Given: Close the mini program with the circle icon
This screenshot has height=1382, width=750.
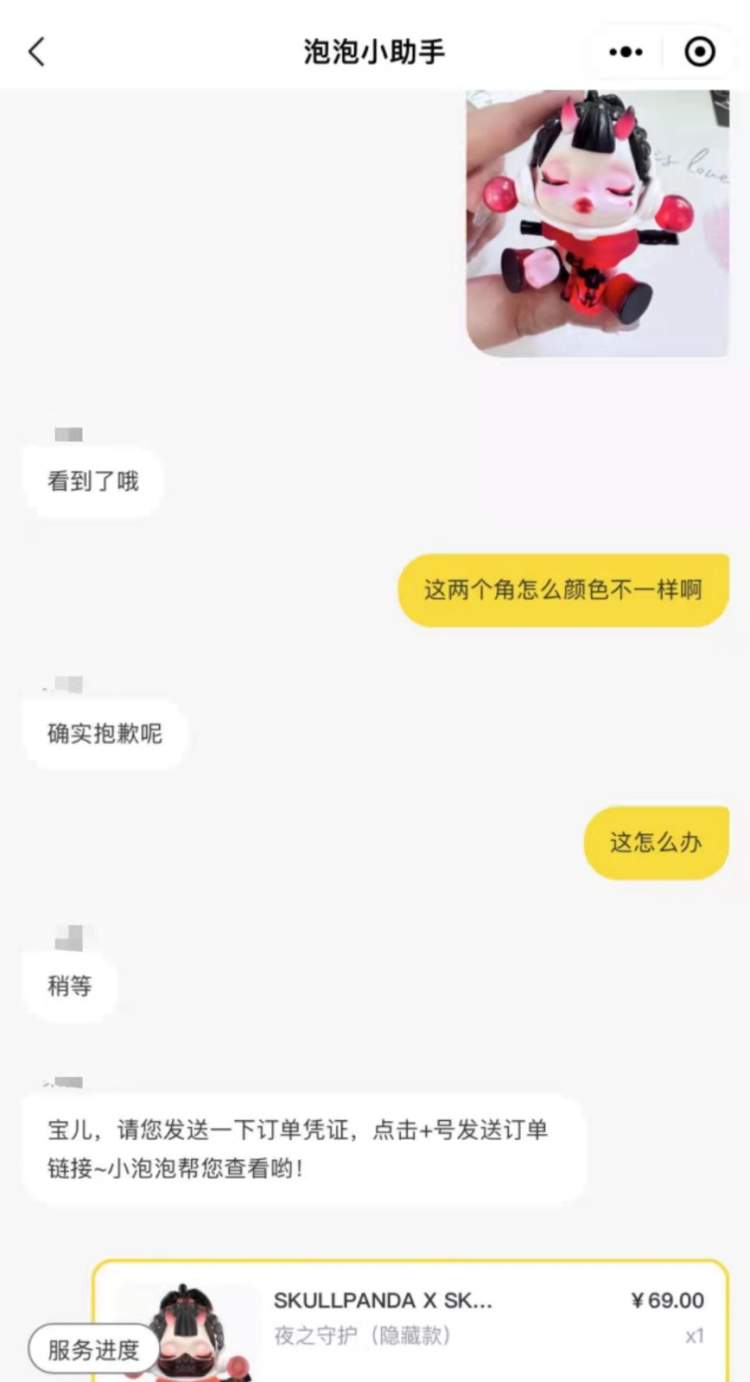Looking at the screenshot, I should tap(699, 51).
